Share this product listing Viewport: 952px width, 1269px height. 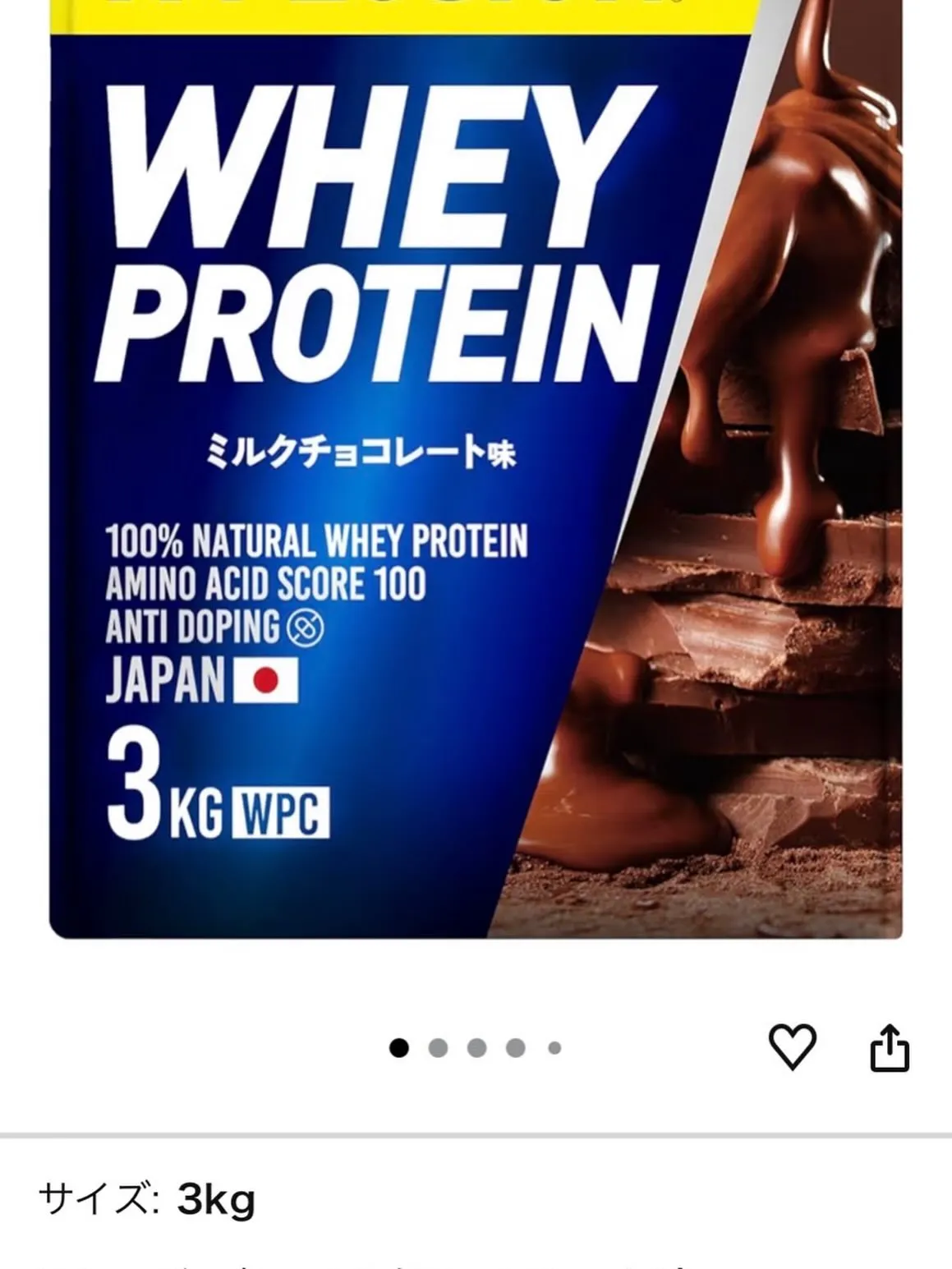(890, 1049)
